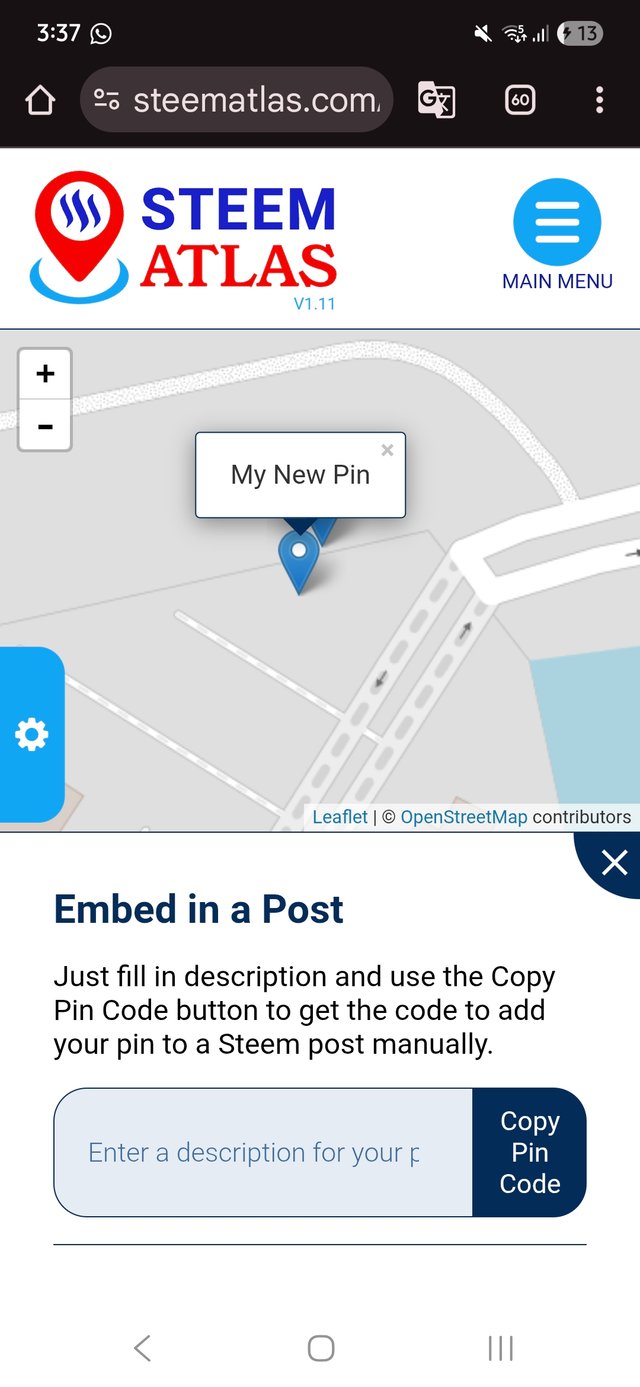Open the recent apps view
Viewport: 640px width, 1387px height.
click(500, 1348)
